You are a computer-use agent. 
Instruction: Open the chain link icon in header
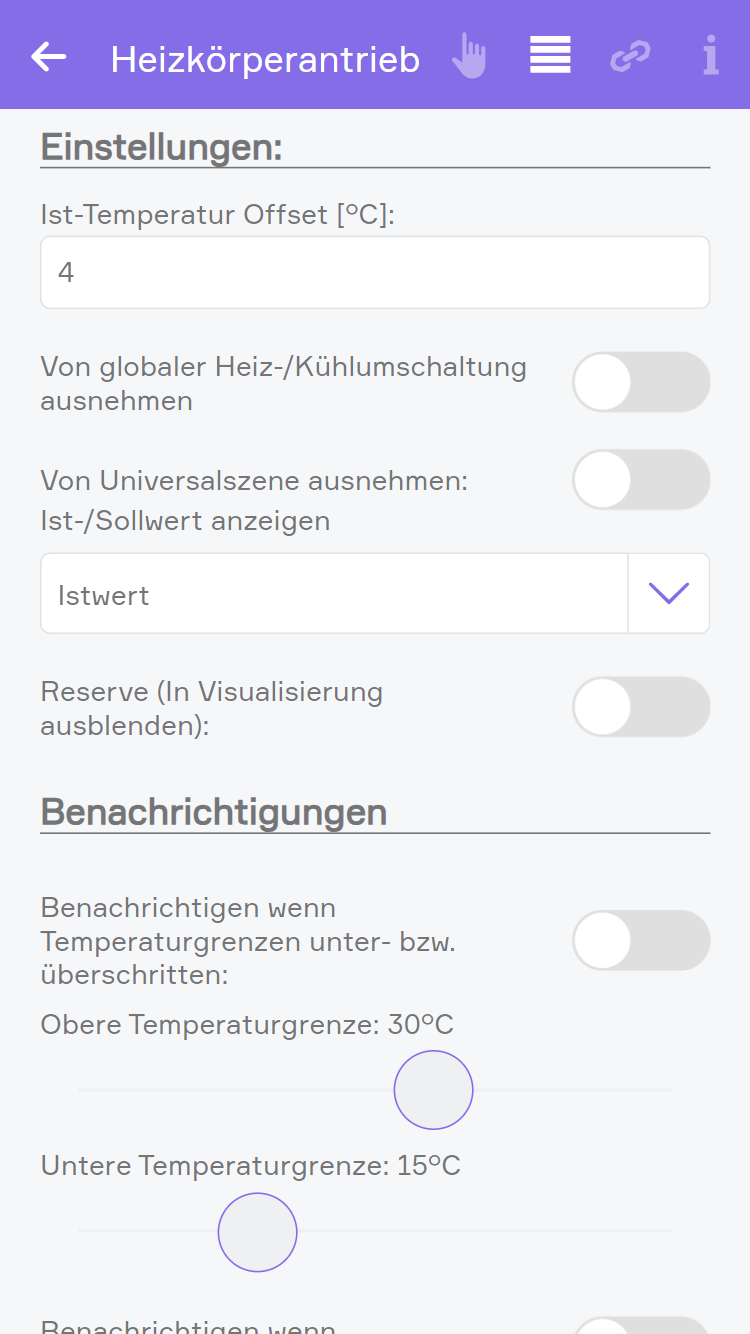630,56
